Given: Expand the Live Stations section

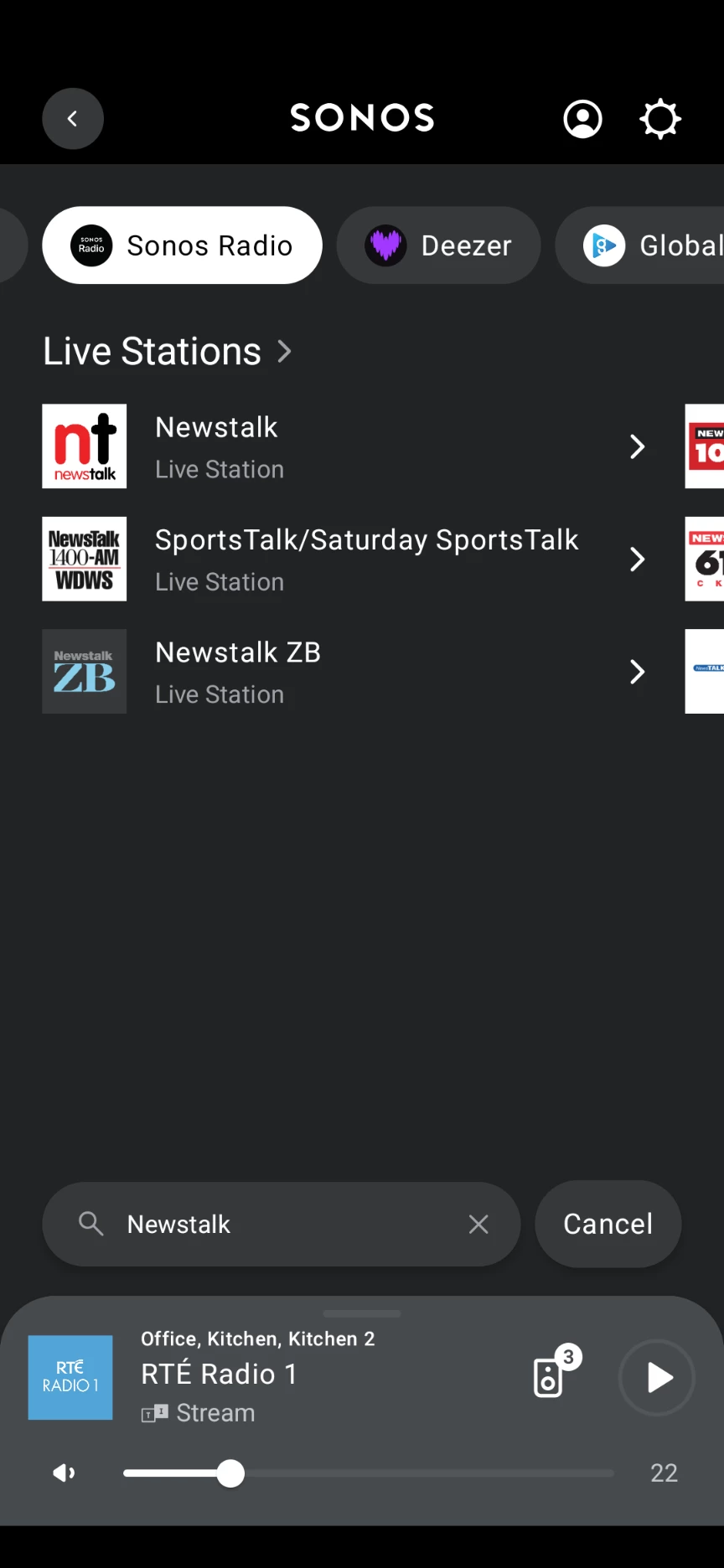Looking at the screenshot, I should (x=168, y=351).
